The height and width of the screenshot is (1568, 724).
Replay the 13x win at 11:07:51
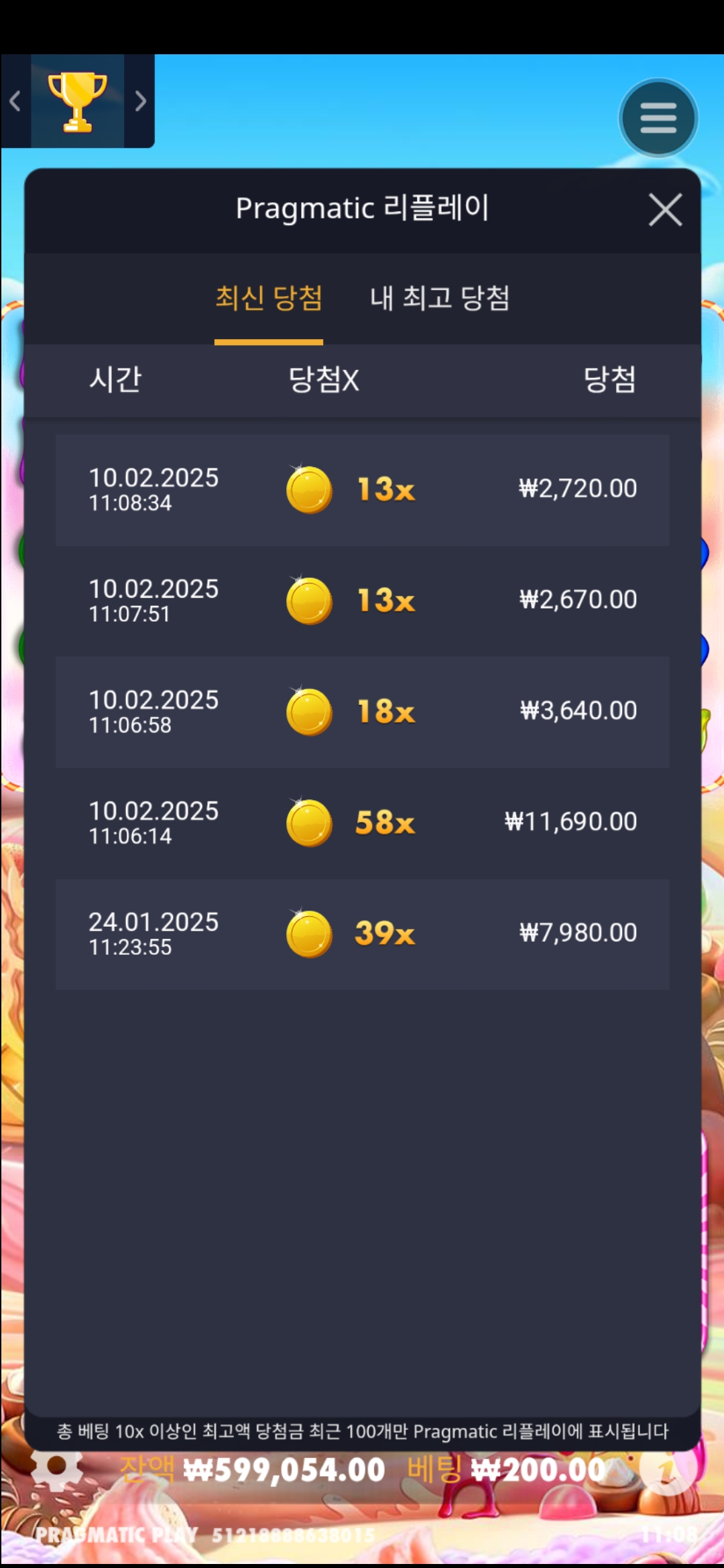[362, 600]
